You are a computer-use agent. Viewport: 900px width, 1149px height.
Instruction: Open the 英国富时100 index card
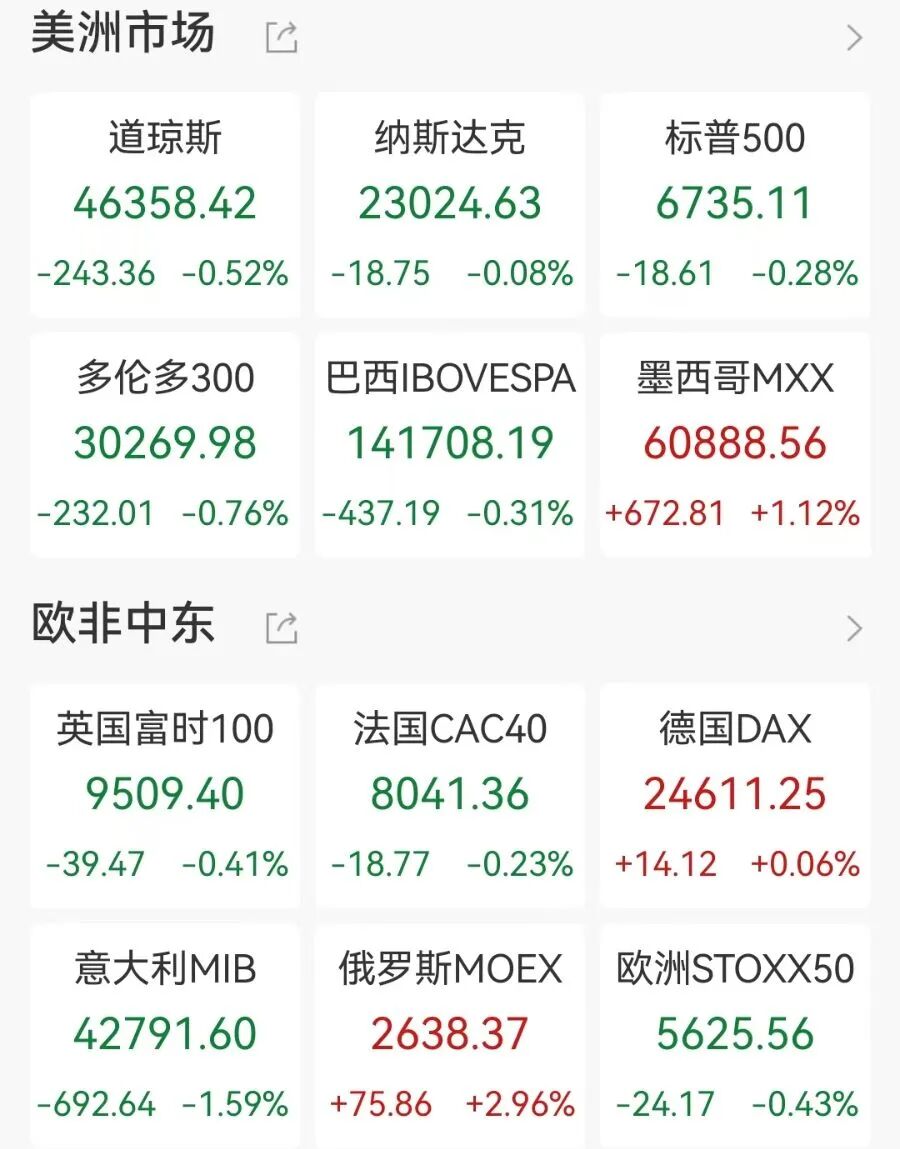tap(165, 795)
